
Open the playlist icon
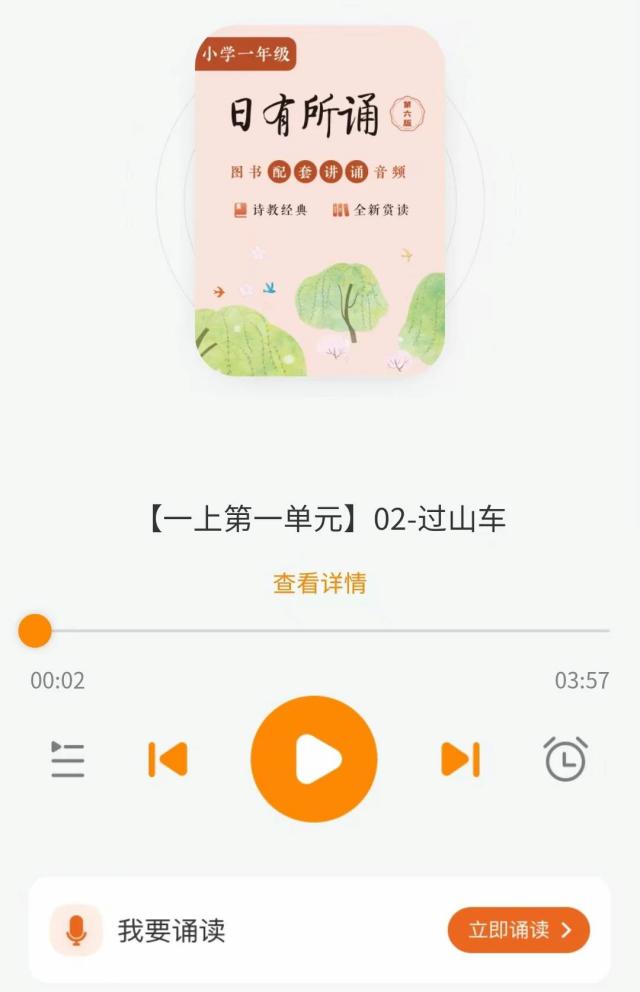click(68, 760)
